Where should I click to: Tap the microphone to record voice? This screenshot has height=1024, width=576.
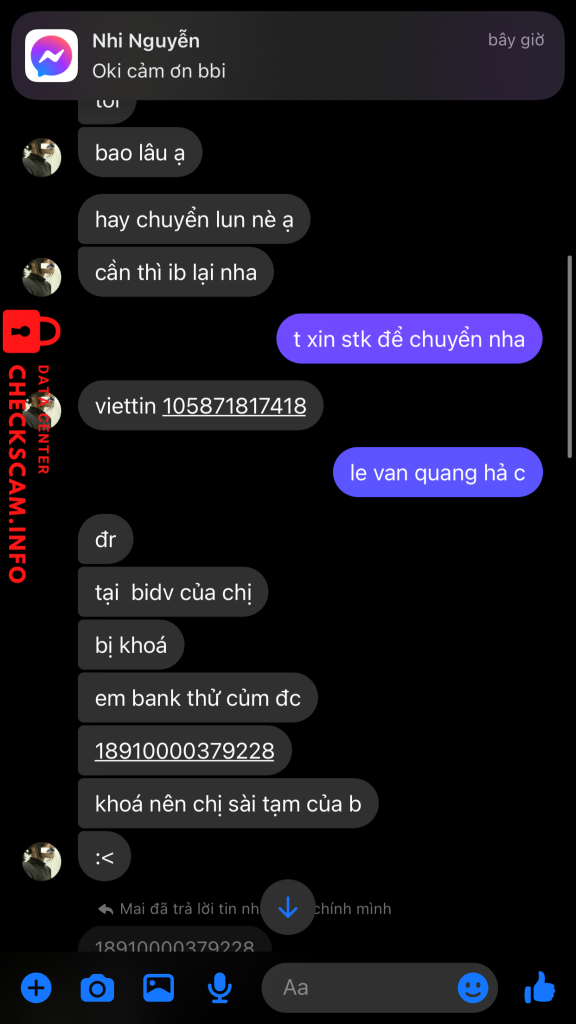tap(220, 988)
